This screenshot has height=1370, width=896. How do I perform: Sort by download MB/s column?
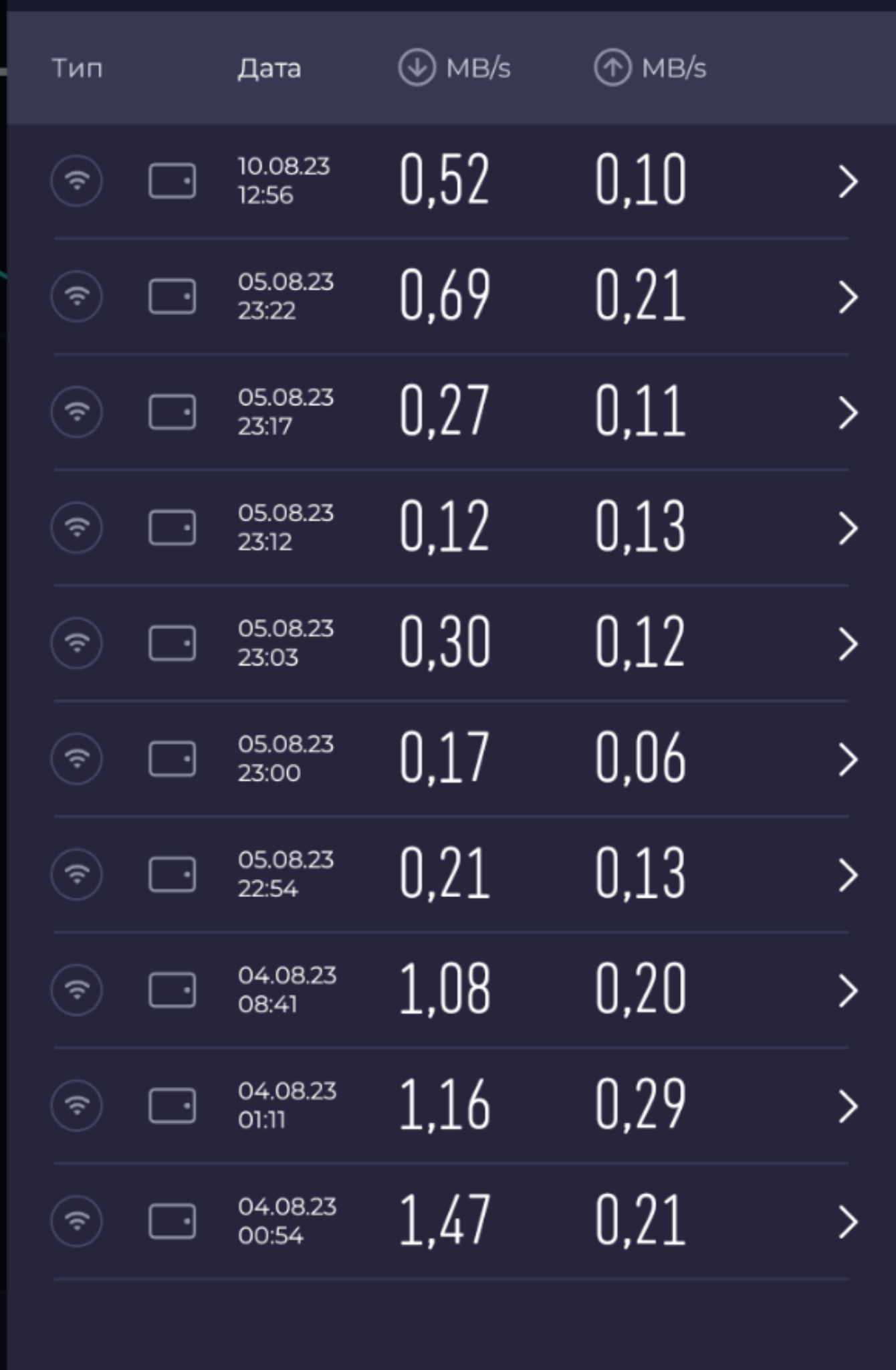[455, 68]
